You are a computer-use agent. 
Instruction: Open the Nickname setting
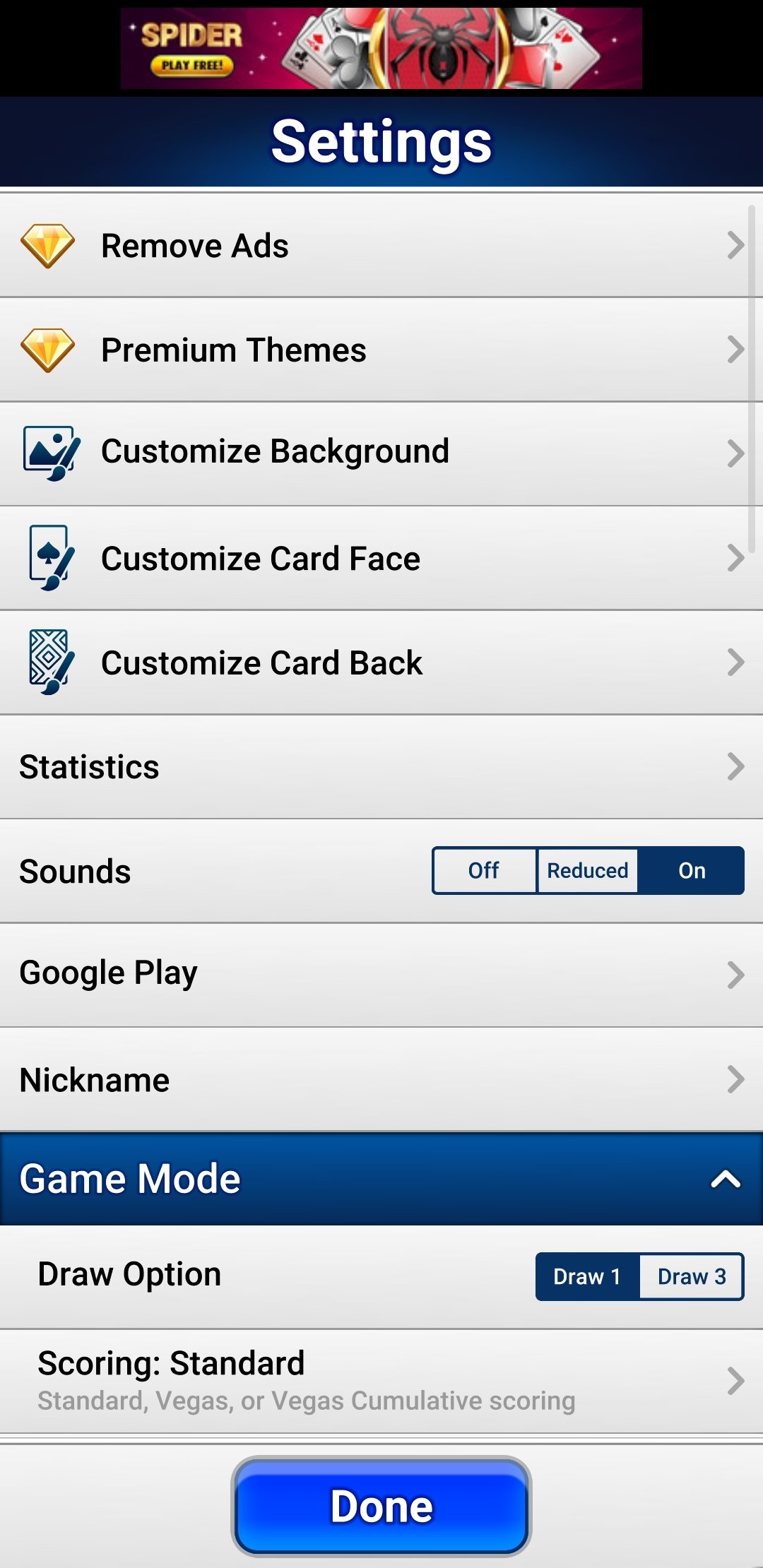(x=381, y=1079)
